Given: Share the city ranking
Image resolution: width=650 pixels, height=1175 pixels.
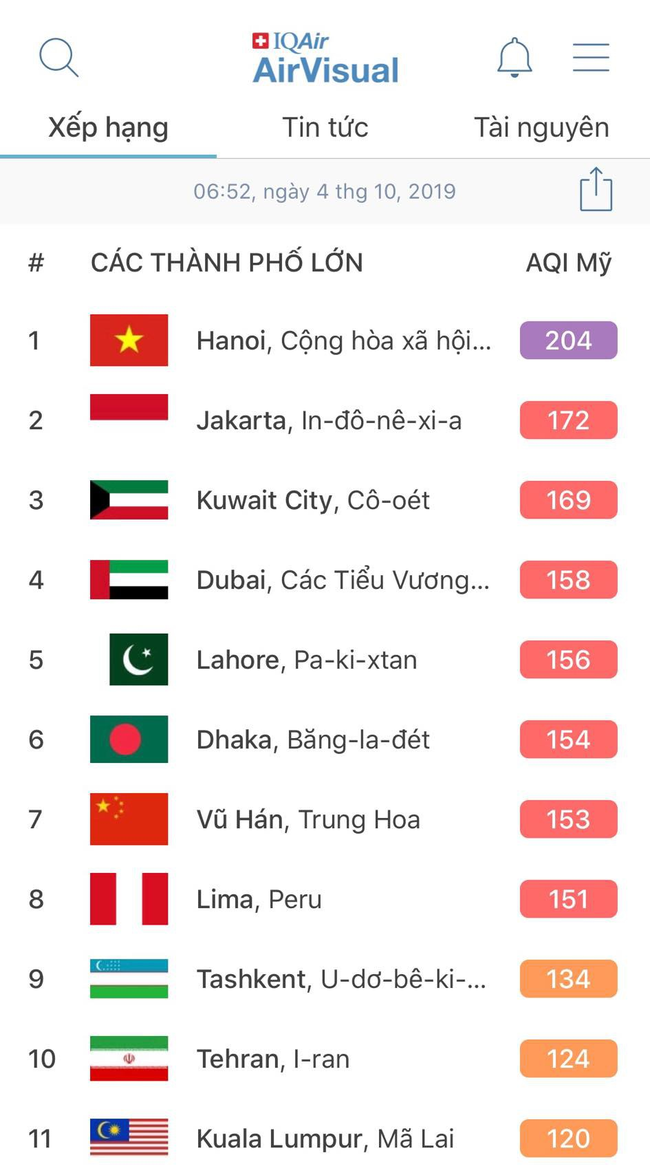Looking at the screenshot, I should point(595,190).
